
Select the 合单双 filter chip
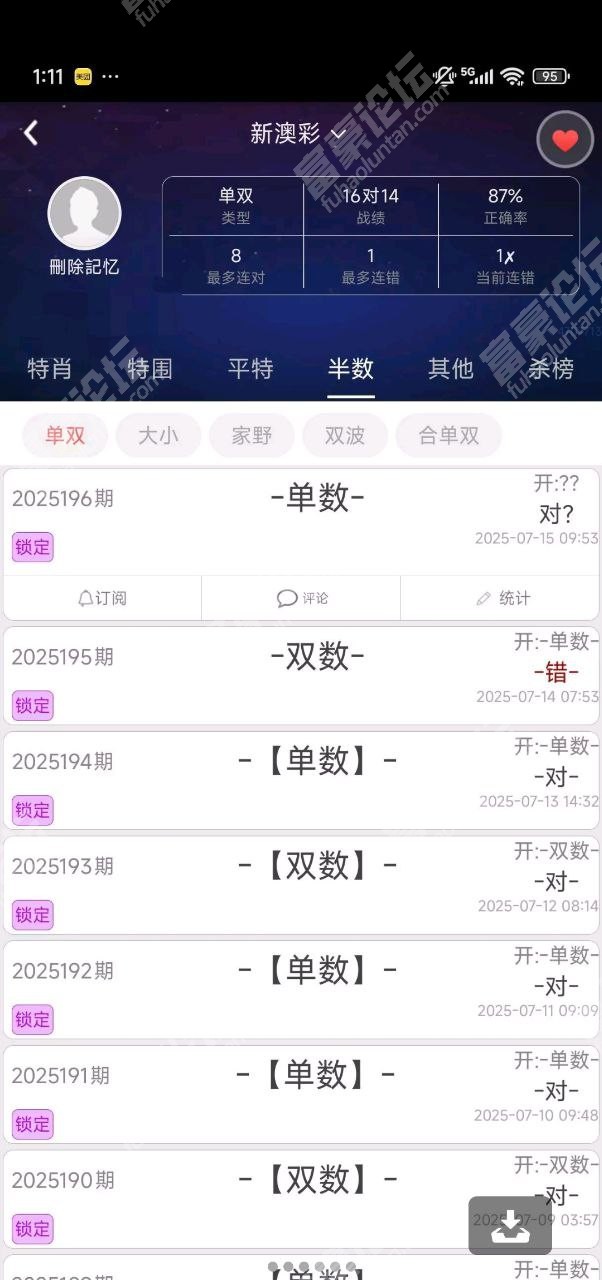[449, 435]
